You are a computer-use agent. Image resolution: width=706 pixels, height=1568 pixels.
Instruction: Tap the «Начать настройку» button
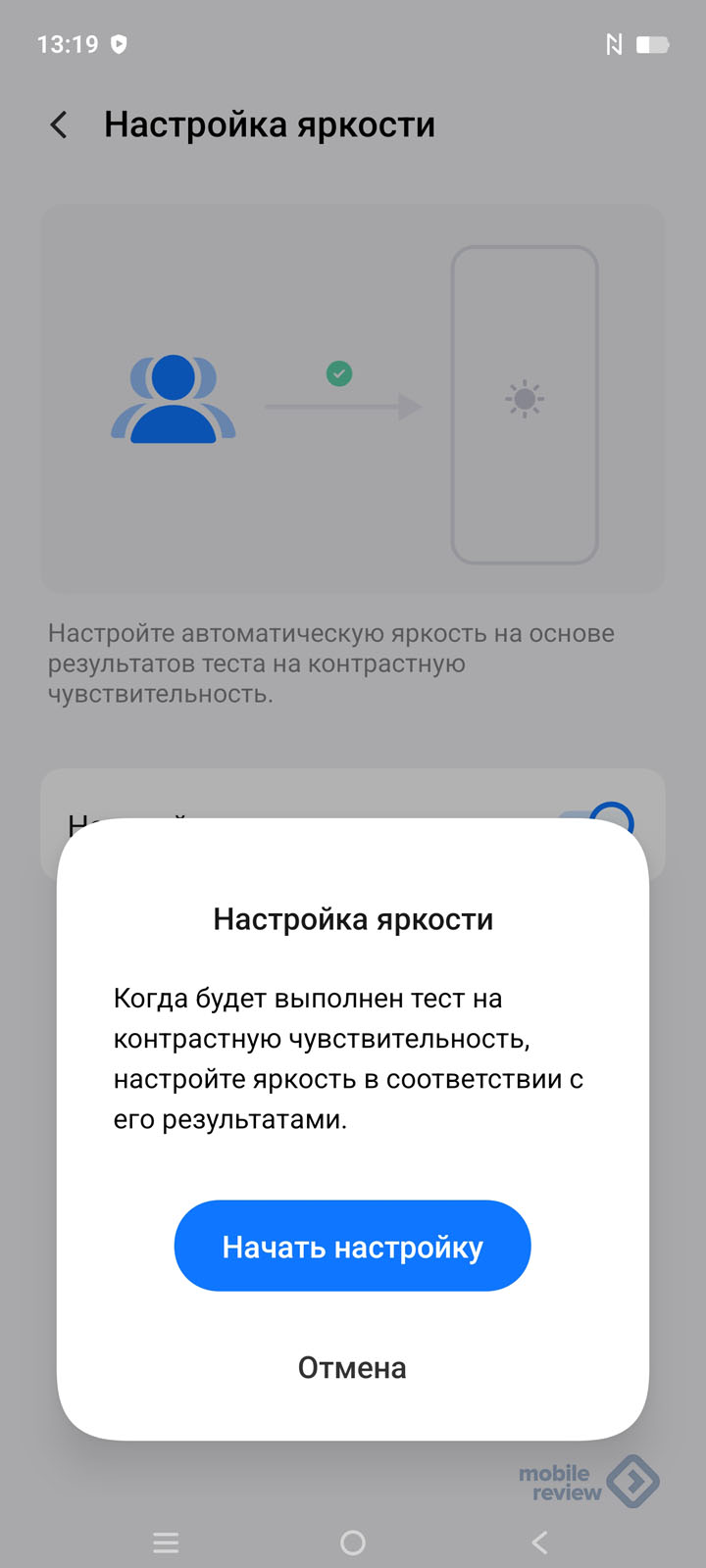pos(352,1246)
